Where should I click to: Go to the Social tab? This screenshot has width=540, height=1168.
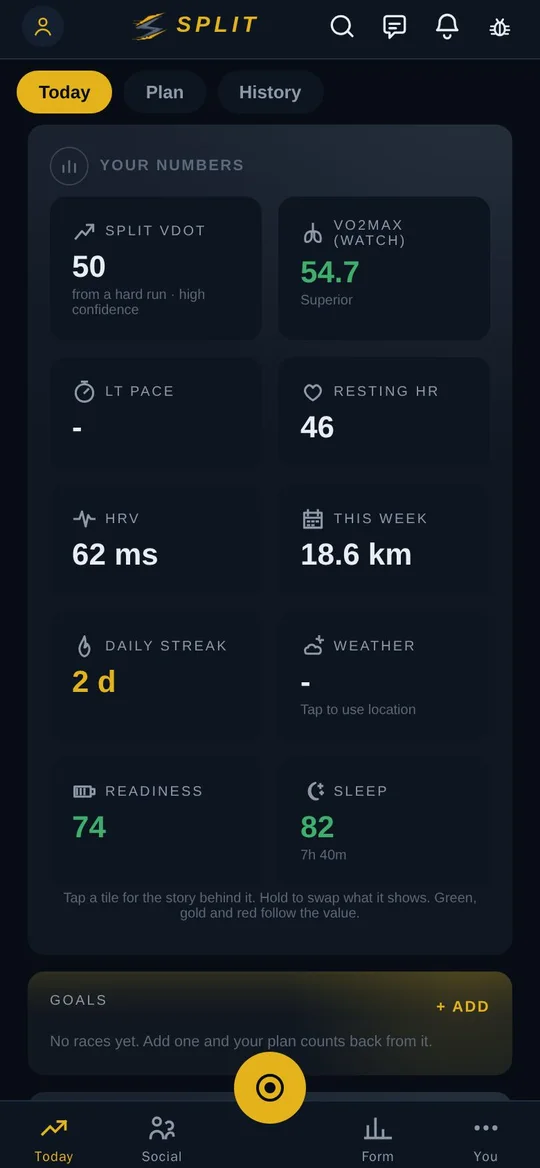tap(162, 1139)
